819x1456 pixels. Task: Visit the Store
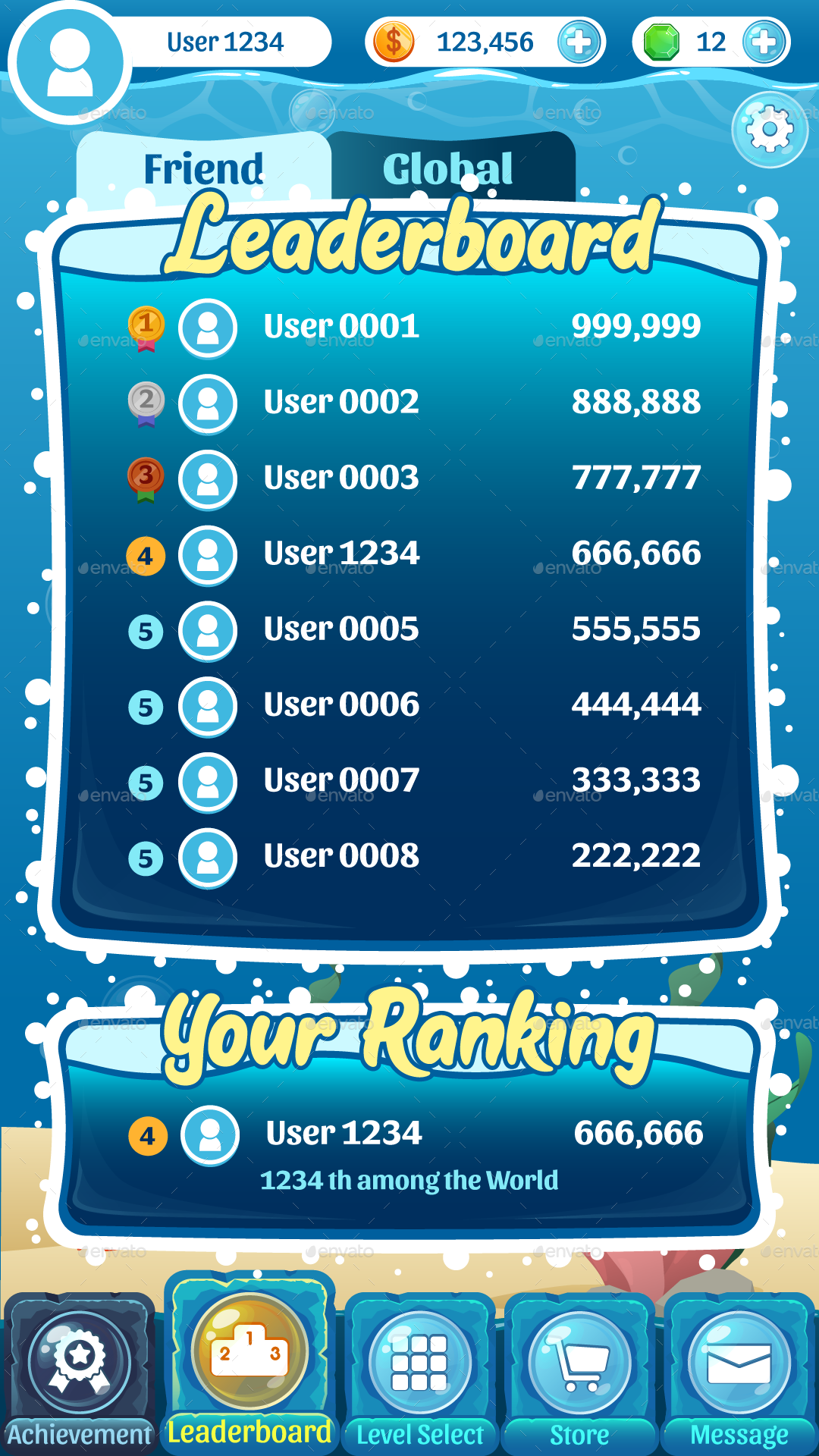(x=579, y=1373)
